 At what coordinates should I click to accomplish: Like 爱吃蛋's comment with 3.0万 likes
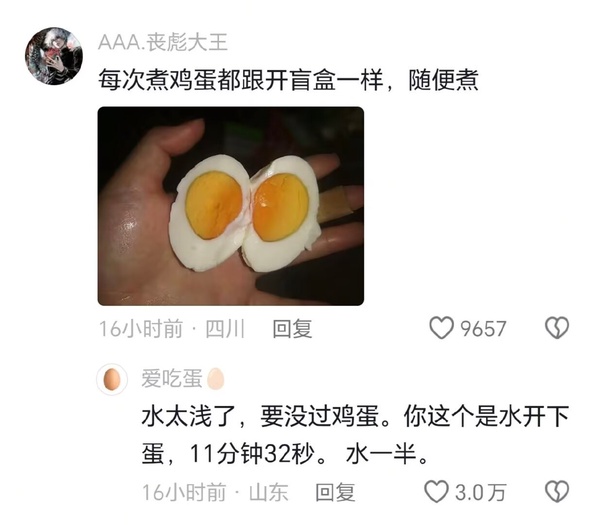point(435,492)
